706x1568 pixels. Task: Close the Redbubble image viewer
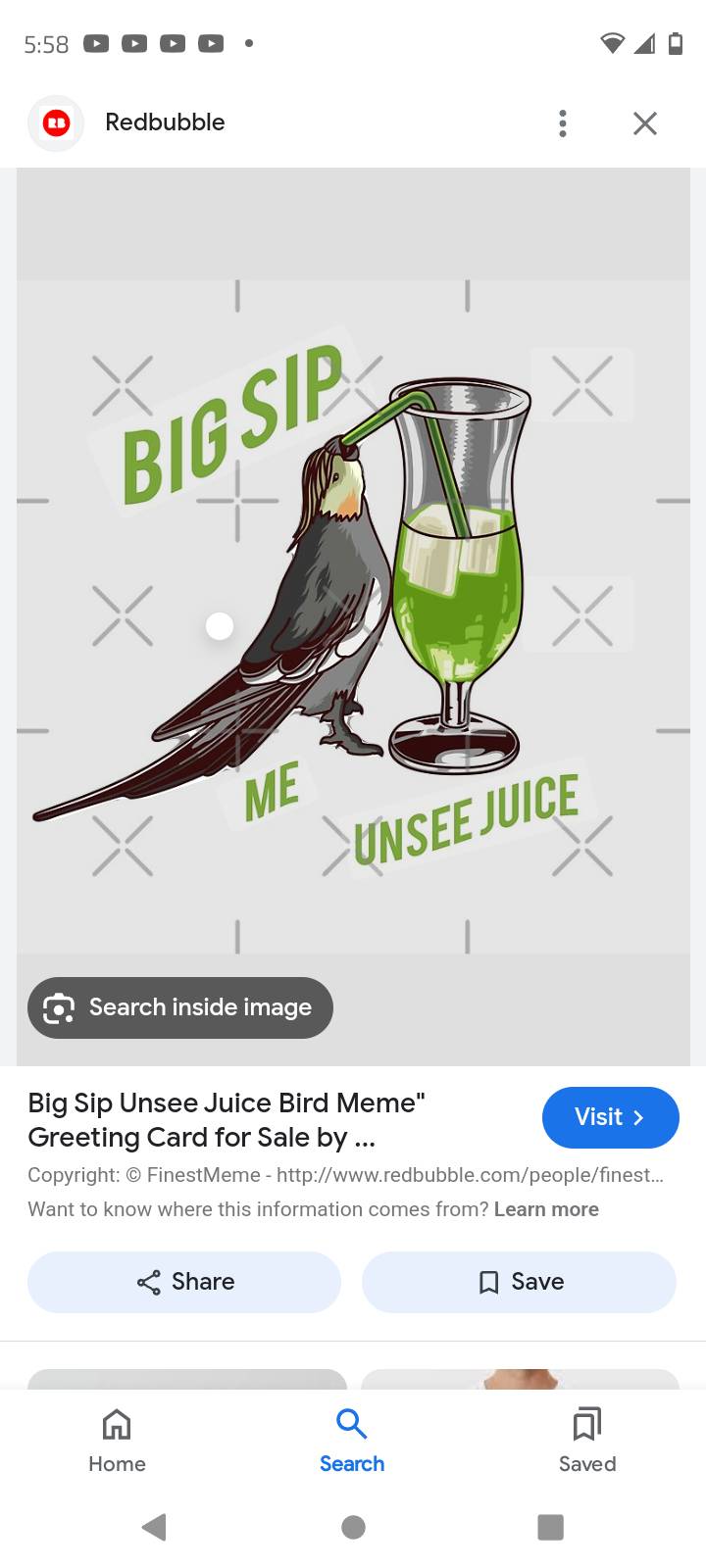tap(644, 123)
